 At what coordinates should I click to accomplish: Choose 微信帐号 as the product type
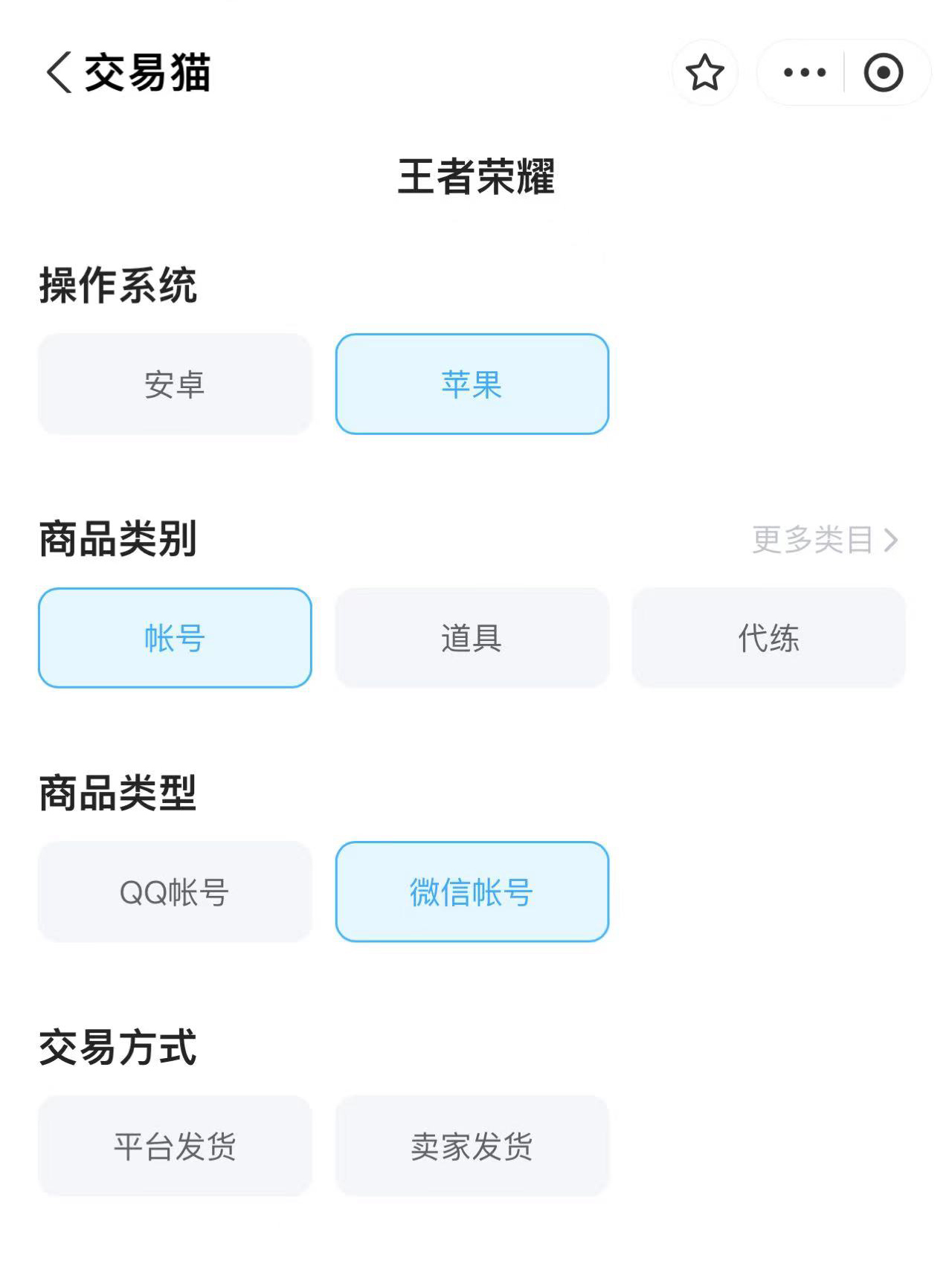pyautogui.click(x=472, y=892)
